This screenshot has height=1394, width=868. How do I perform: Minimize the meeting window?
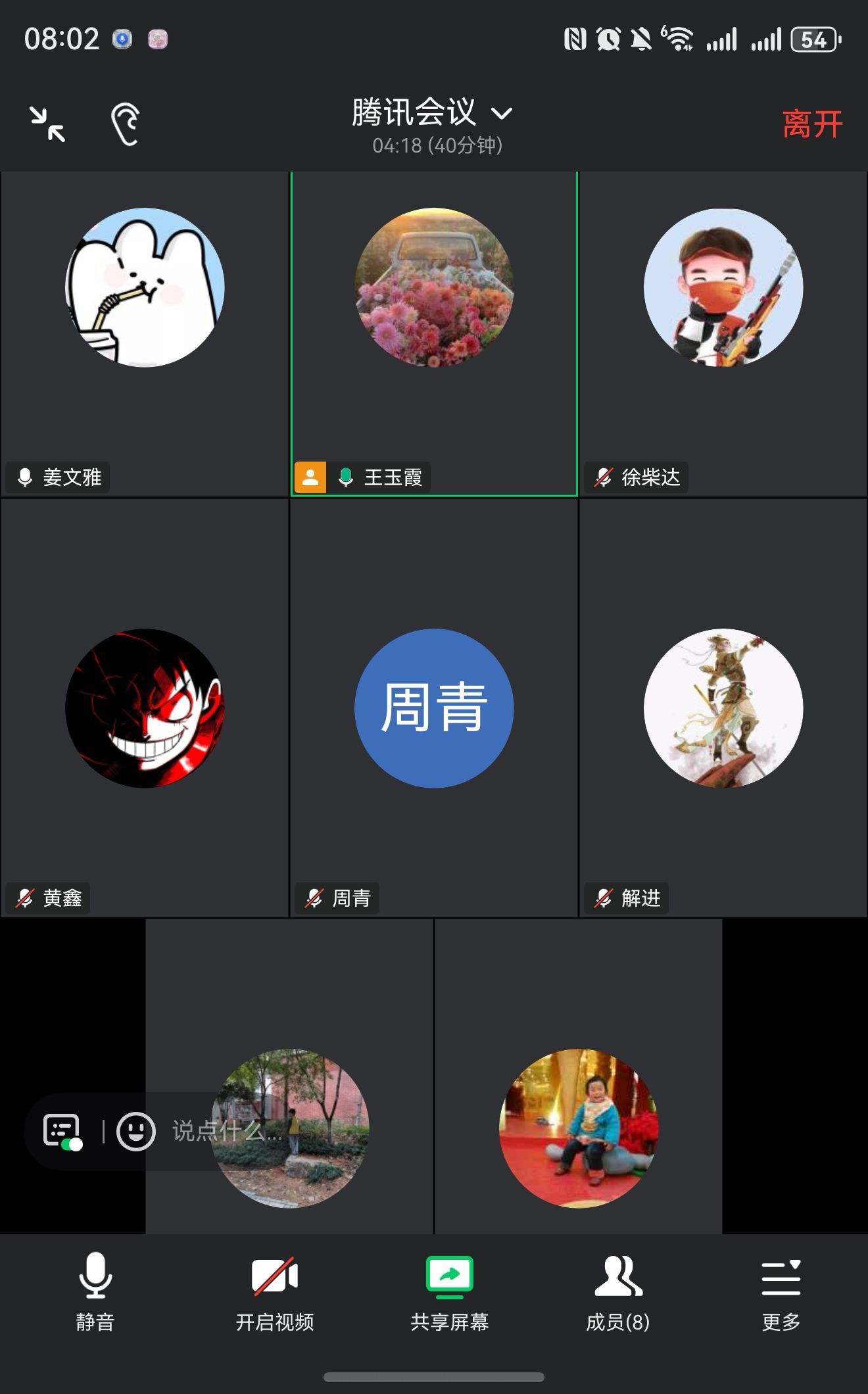pyautogui.click(x=47, y=124)
